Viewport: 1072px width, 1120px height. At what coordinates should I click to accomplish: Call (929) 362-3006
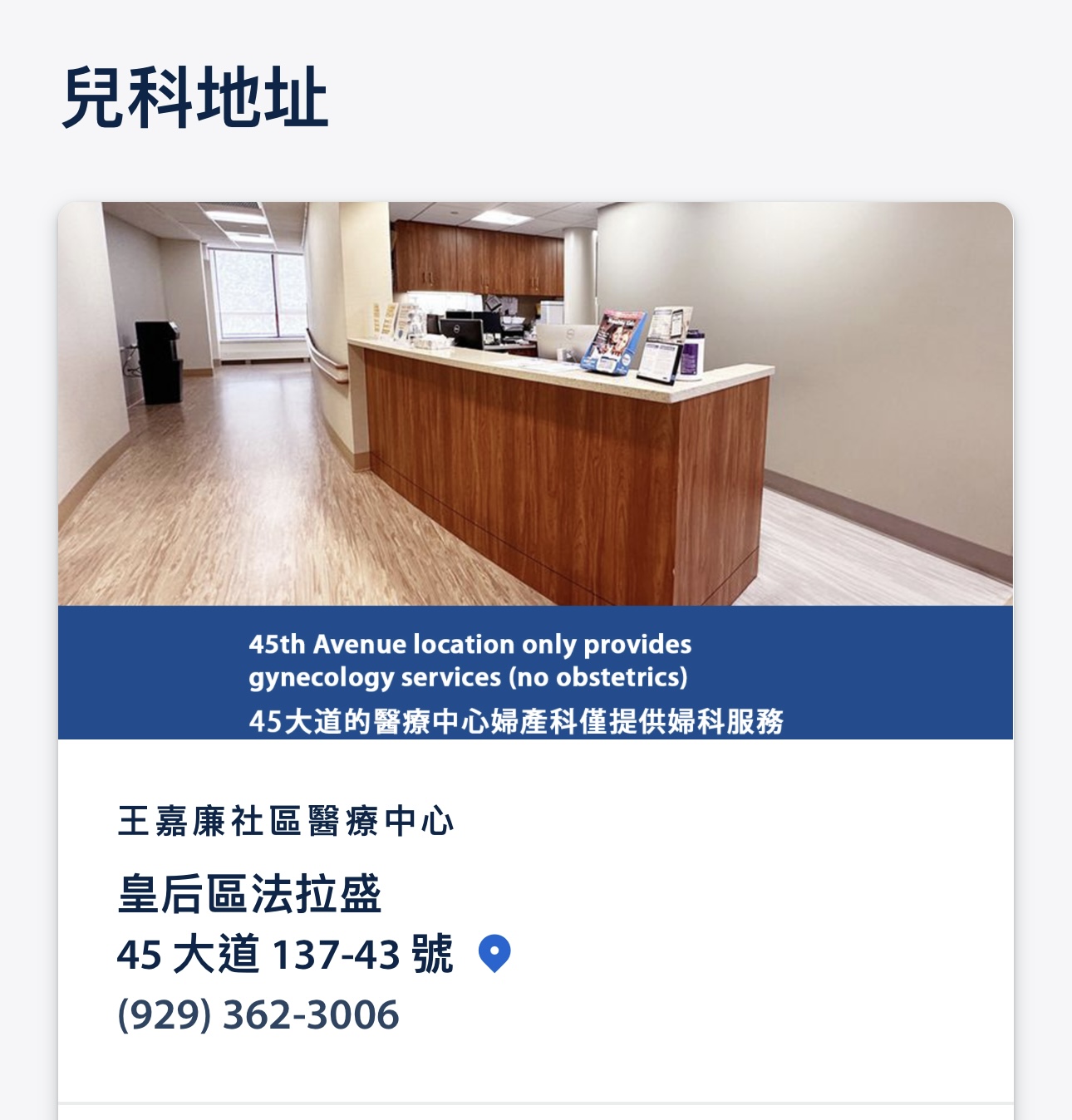(258, 1014)
